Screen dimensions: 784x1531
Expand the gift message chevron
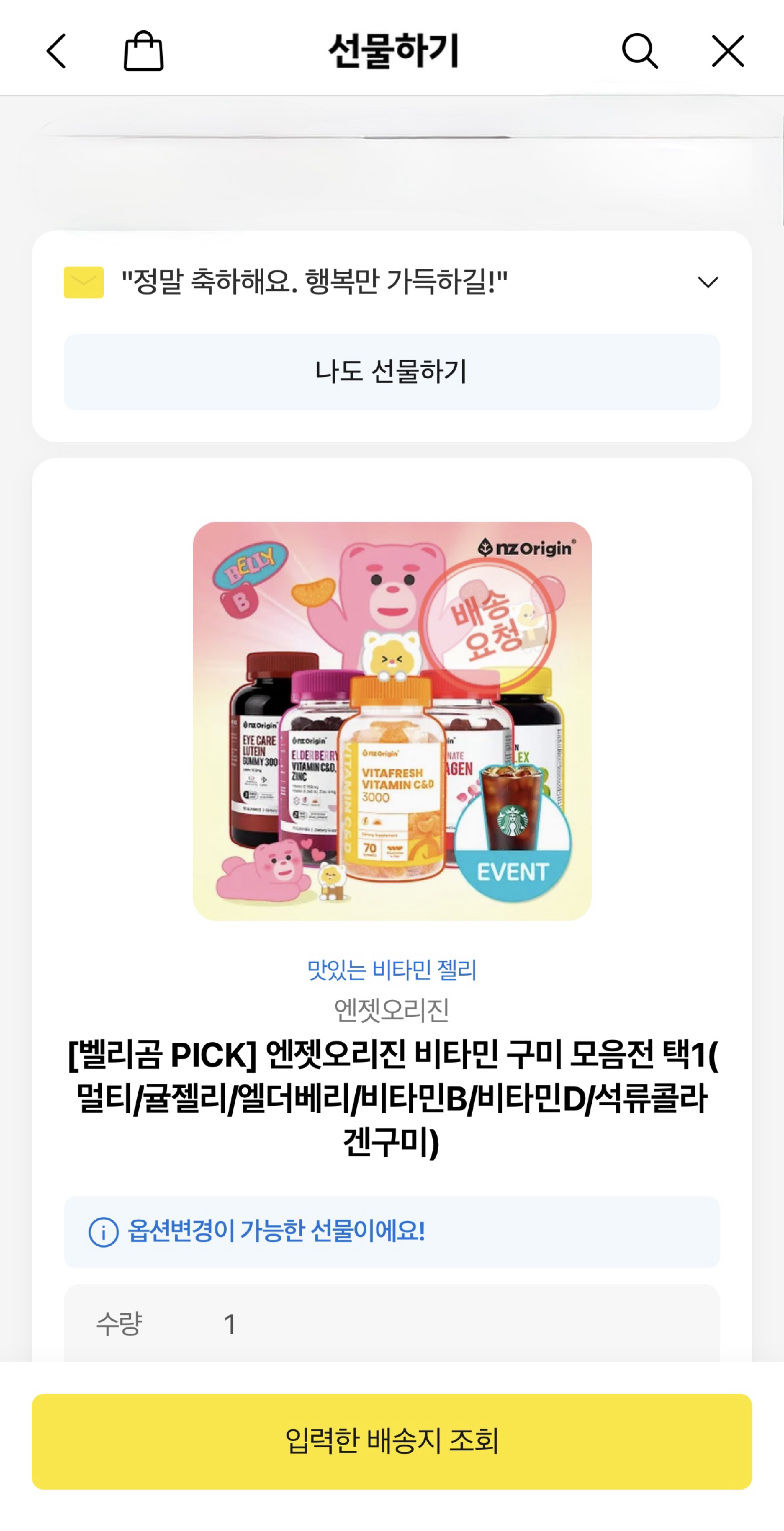tap(707, 282)
